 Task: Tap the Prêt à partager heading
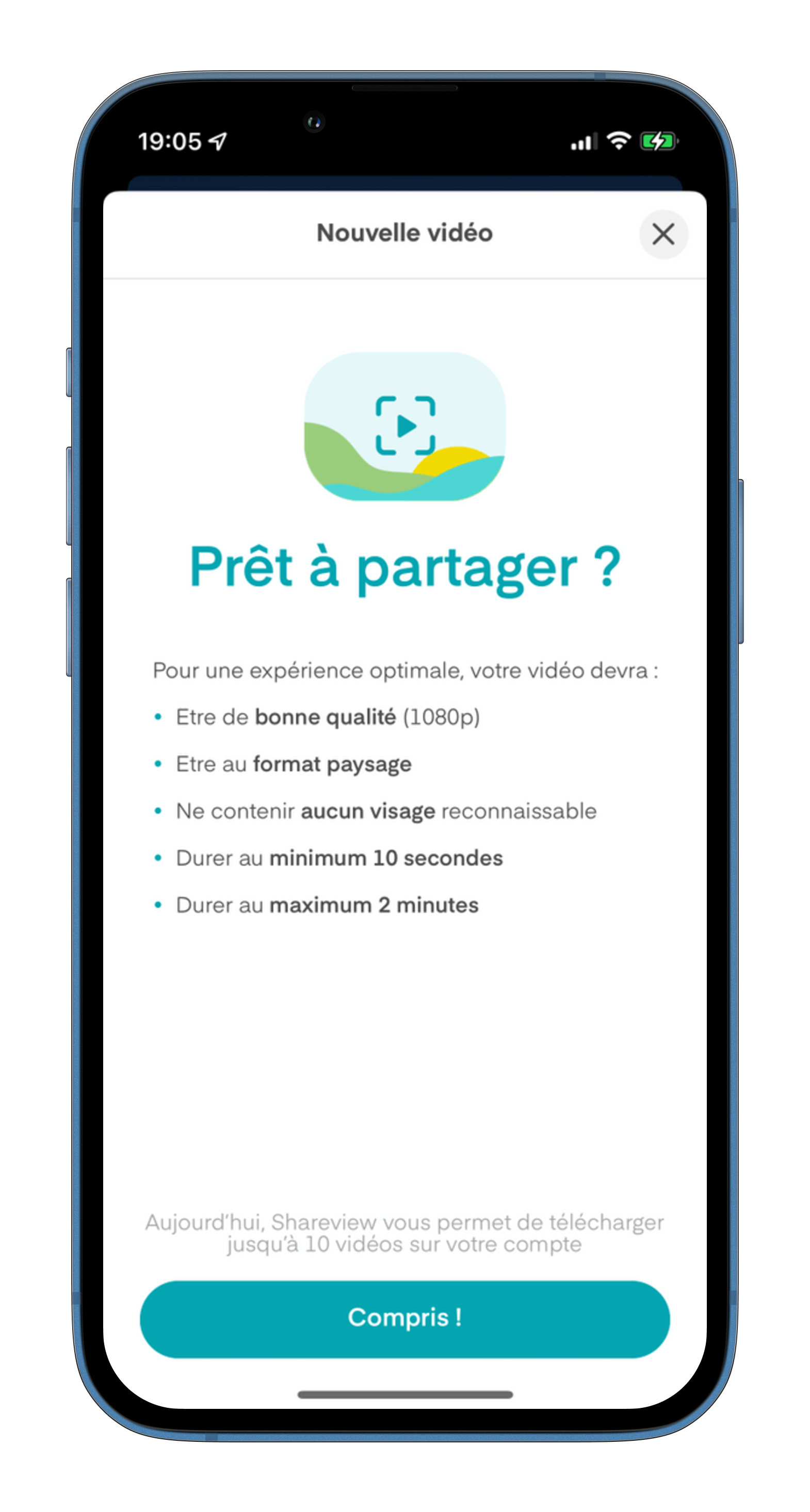point(404,566)
